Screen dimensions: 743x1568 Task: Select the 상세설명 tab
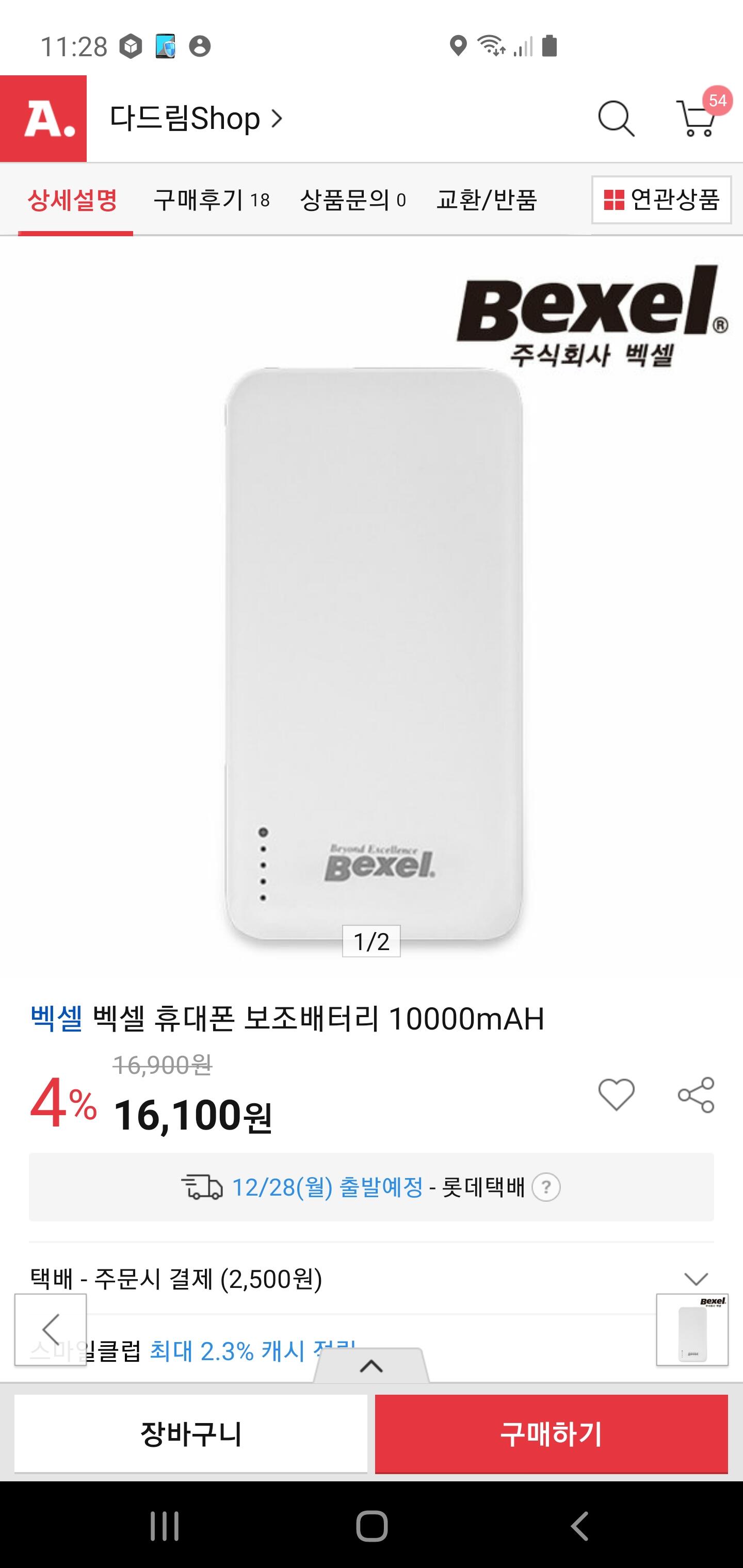click(x=73, y=200)
